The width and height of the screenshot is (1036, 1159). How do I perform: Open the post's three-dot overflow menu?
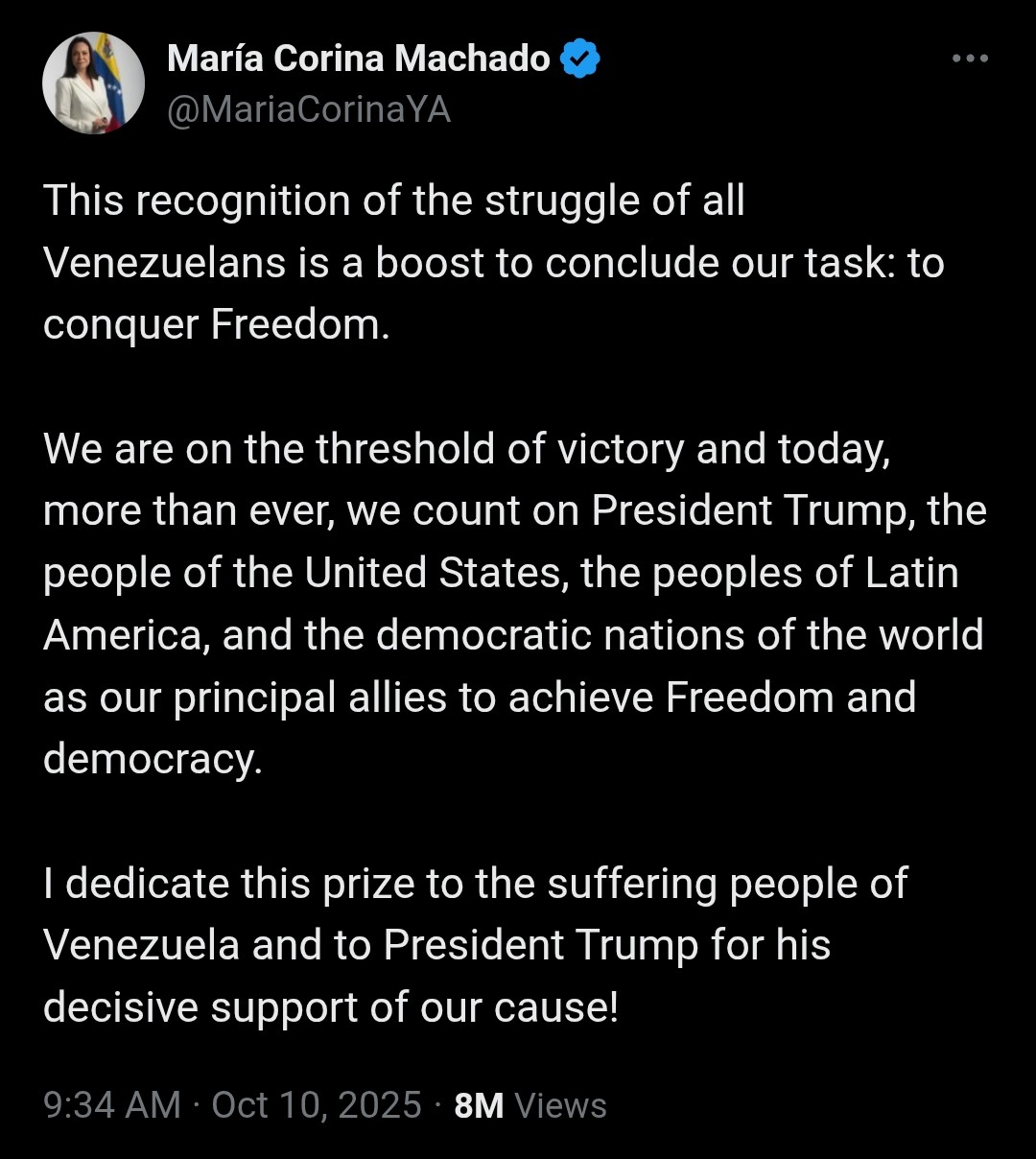click(x=970, y=59)
